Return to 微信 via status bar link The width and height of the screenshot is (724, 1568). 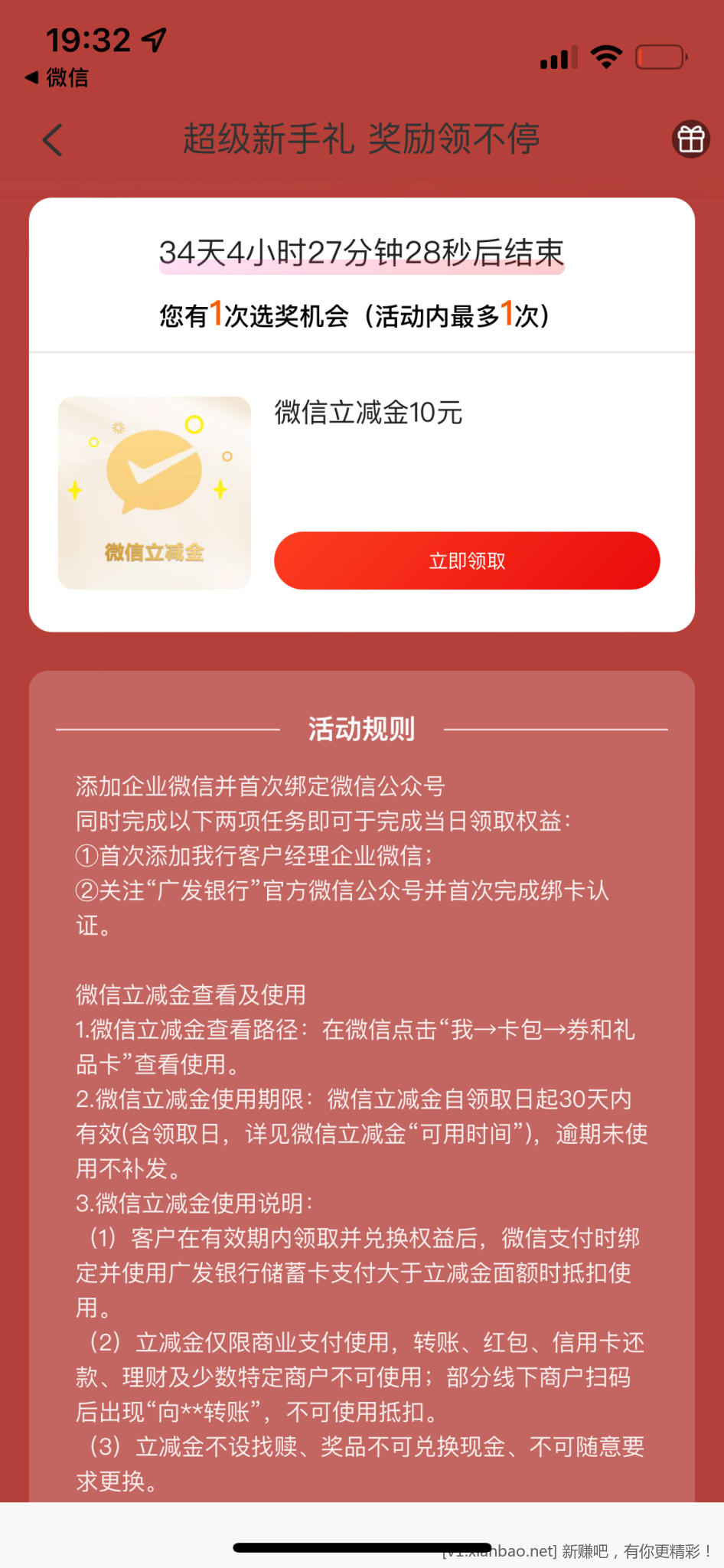pos(57,77)
